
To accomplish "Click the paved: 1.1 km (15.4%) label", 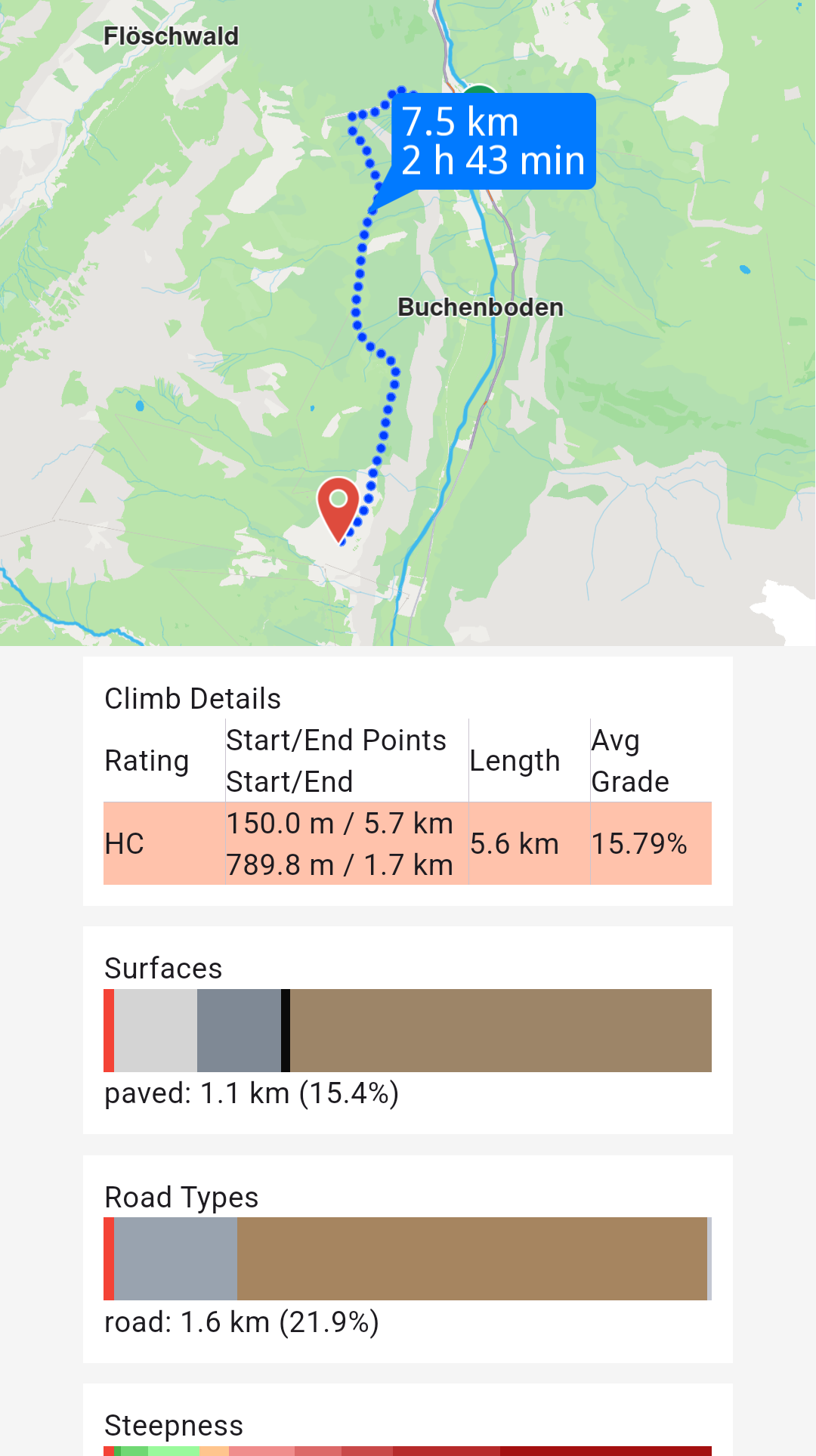I will click(x=252, y=1092).
